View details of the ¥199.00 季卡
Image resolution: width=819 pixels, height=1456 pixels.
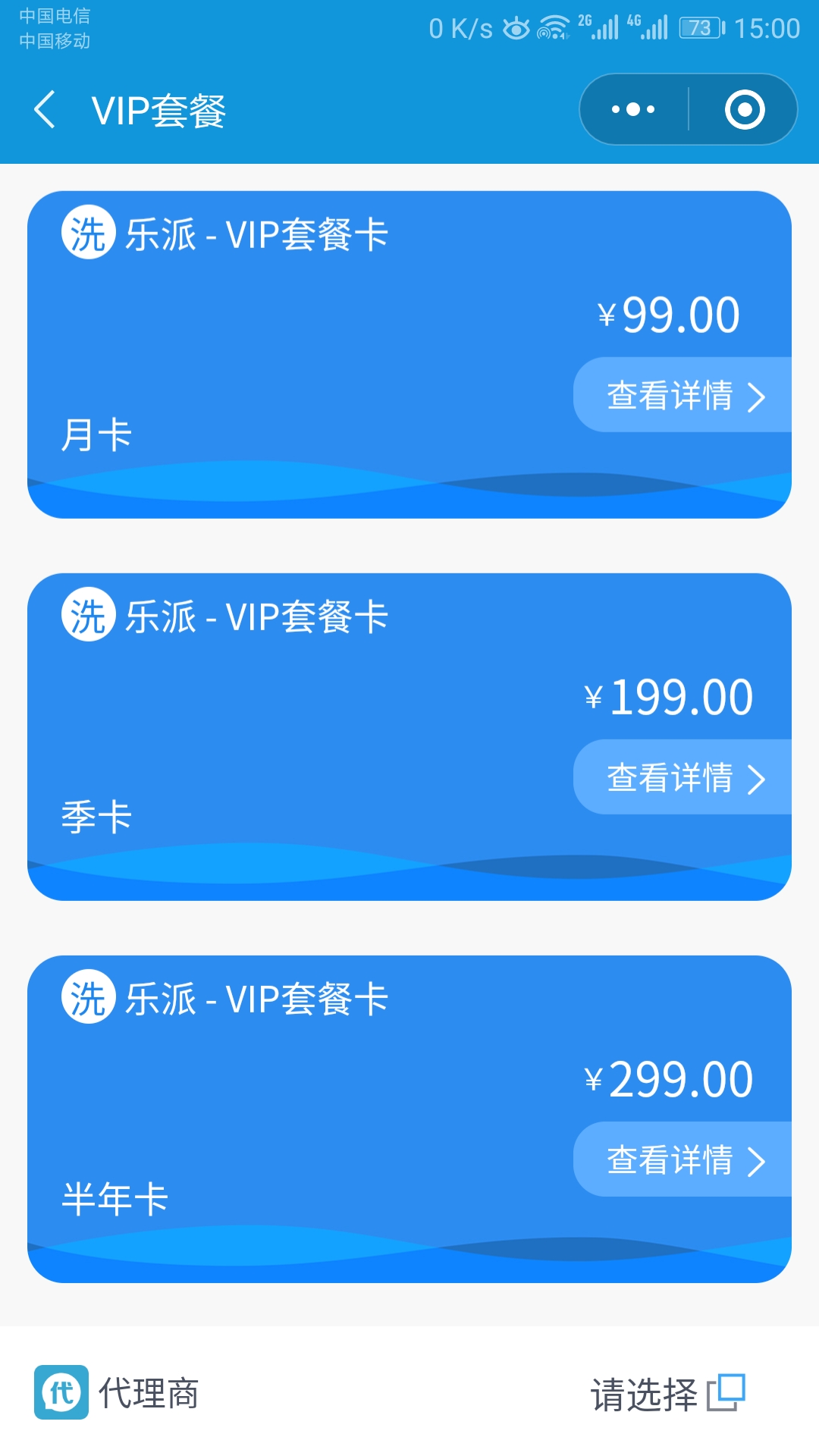(x=682, y=777)
